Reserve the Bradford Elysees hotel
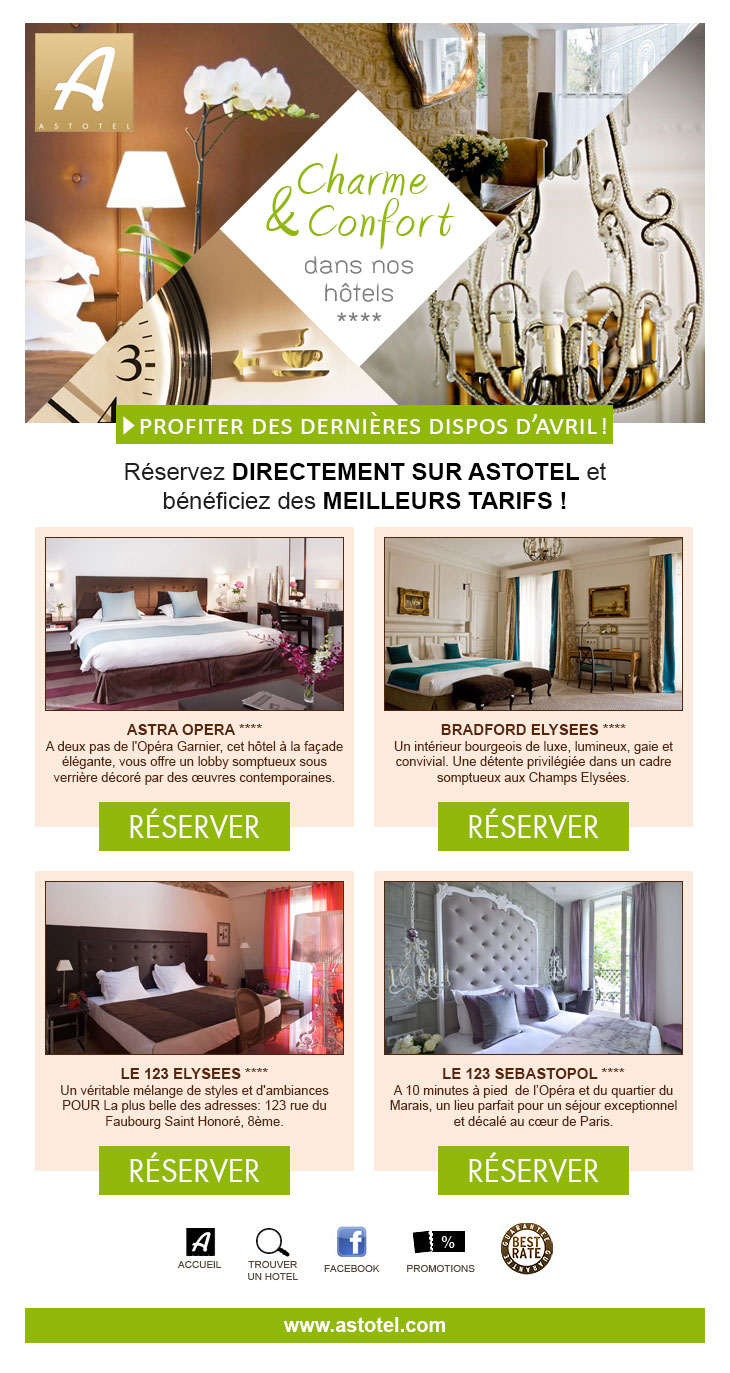 click(x=533, y=826)
